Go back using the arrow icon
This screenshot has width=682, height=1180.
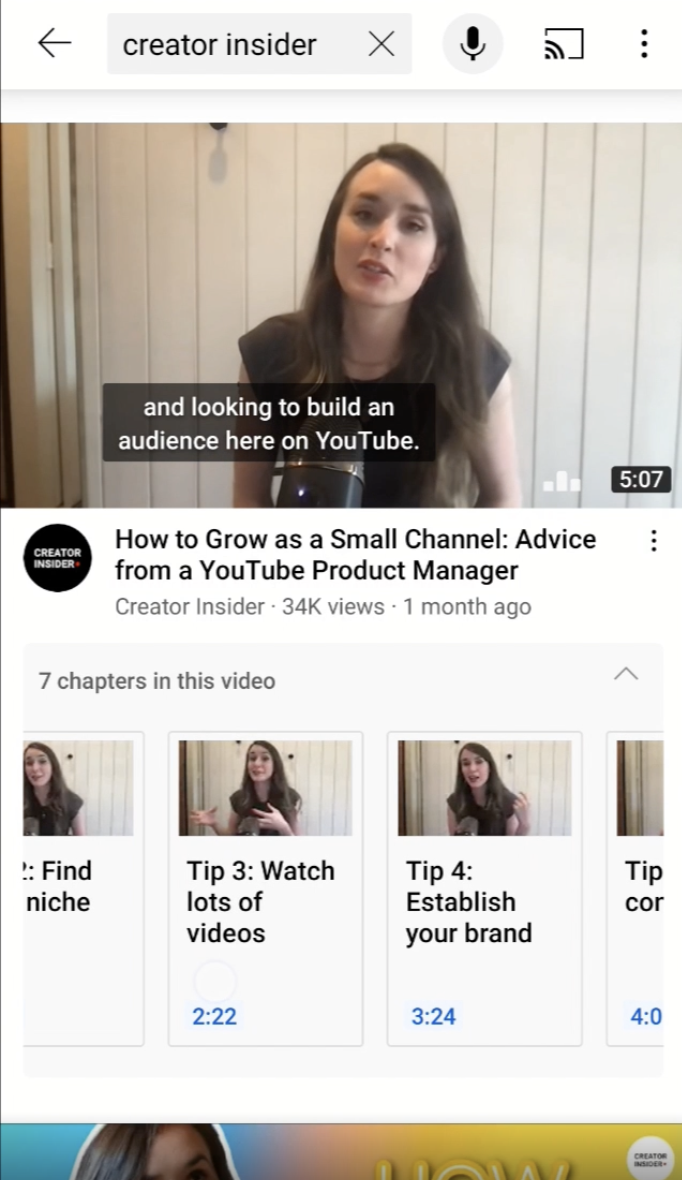pos(54,43)
